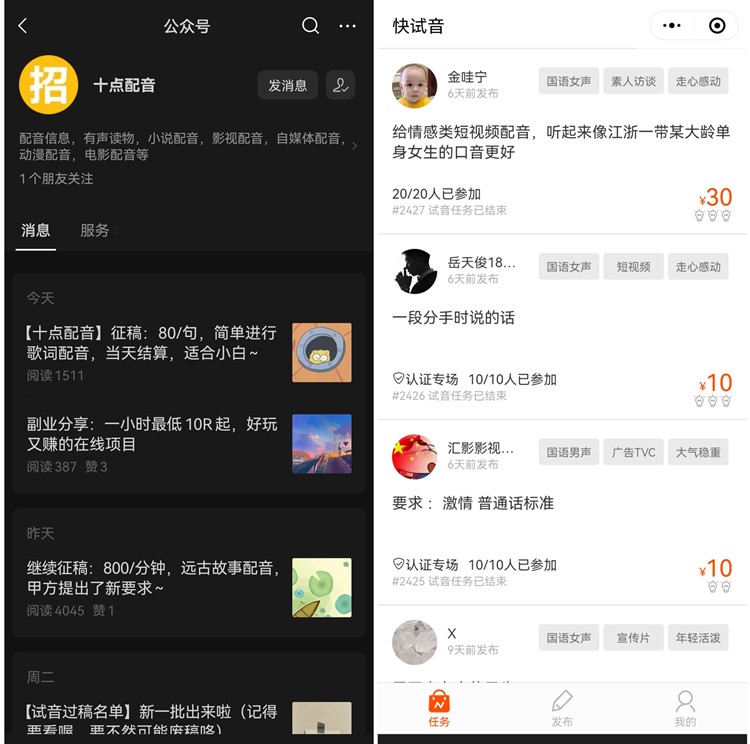This screenshot has height=744, width=750.
Task: Search within the official account
Action: point(311,26)
